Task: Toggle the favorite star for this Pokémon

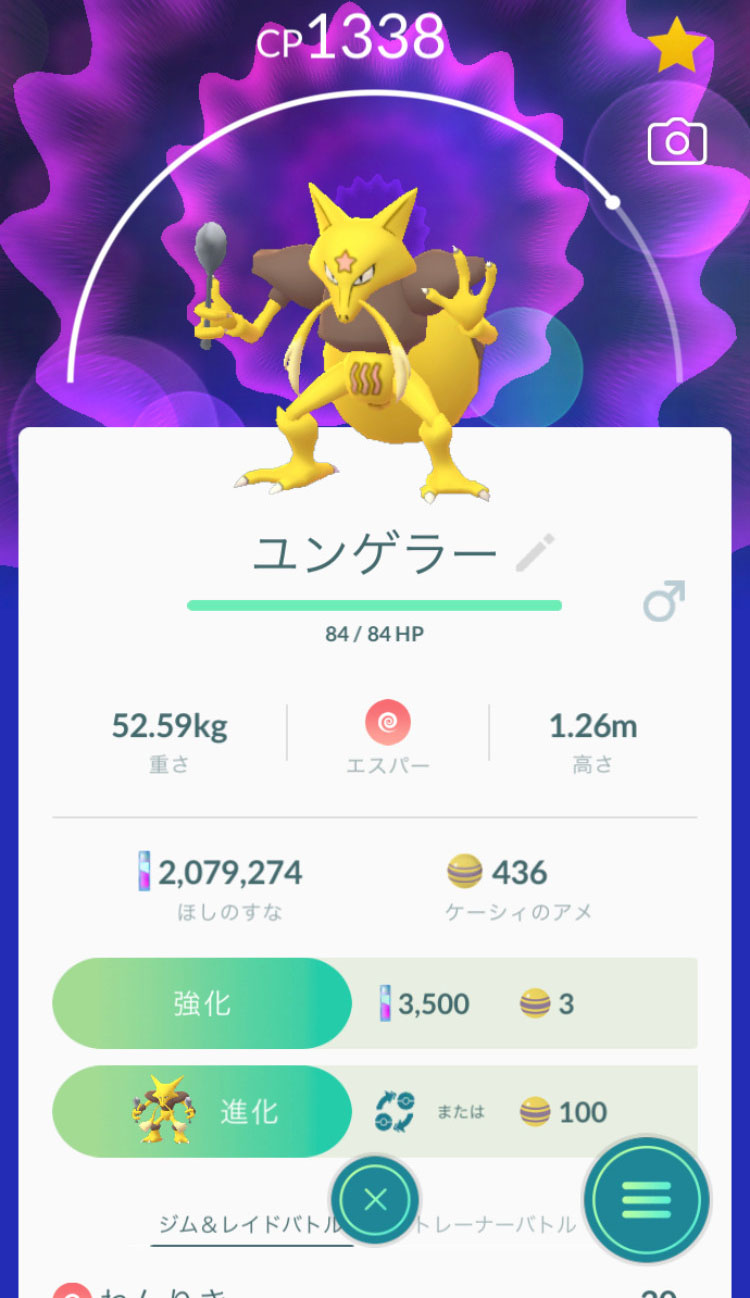Action: [x=677, y=46]
